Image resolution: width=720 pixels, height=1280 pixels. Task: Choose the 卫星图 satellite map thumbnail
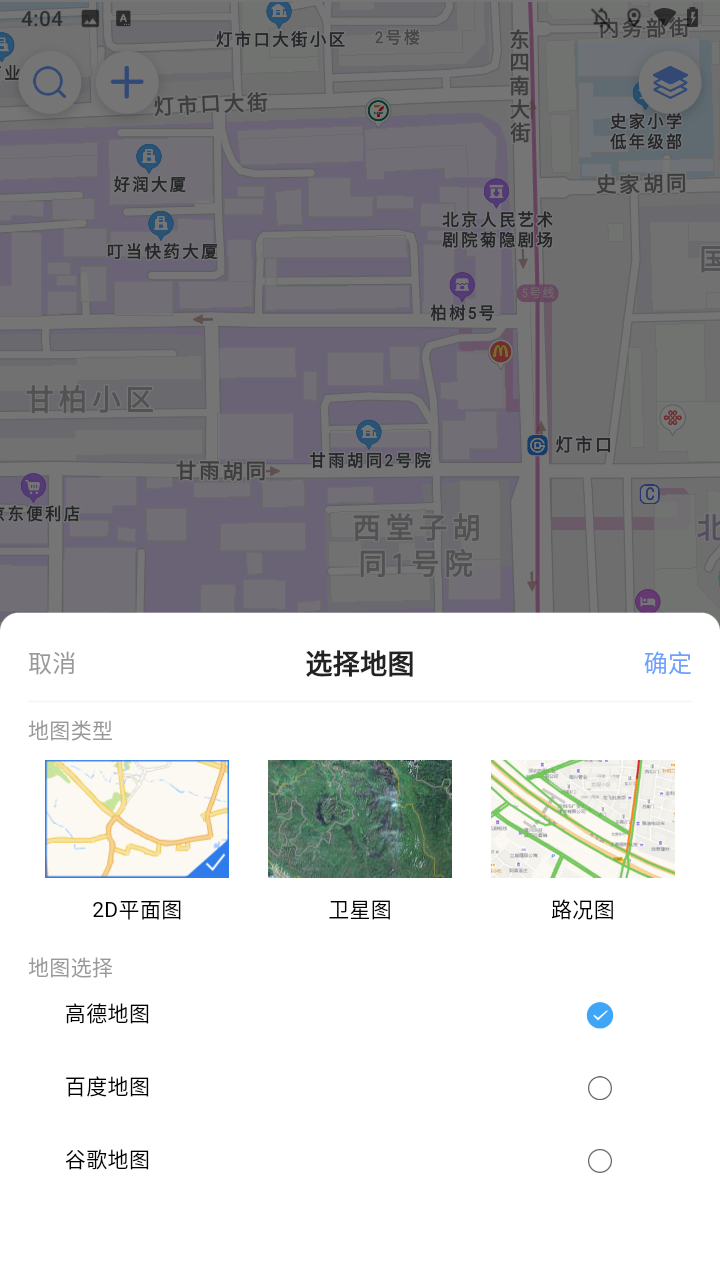click(359, 818)
